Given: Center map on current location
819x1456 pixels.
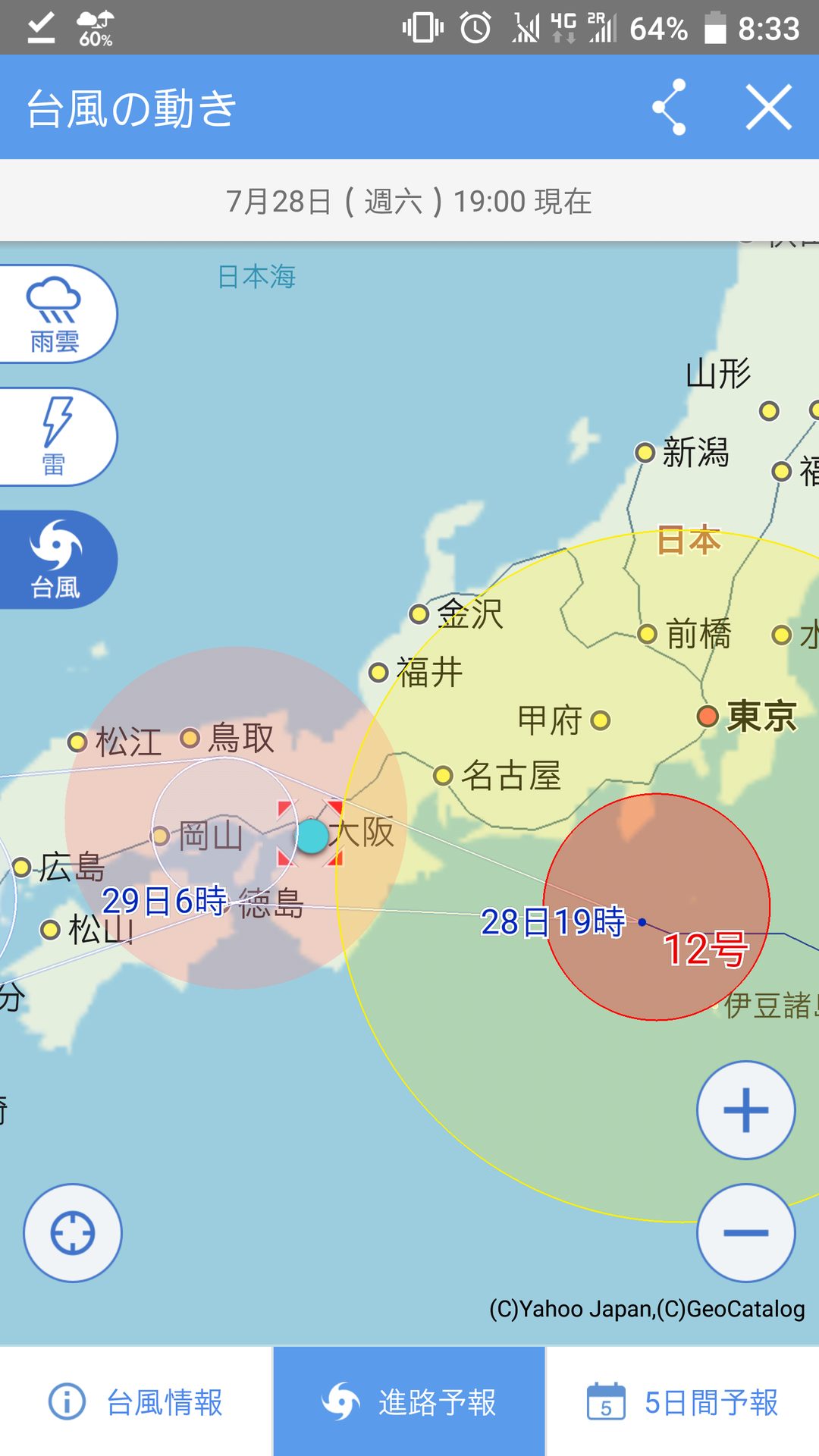Looking at the screenshot, I should pyautogui.click(x=73, y=1233).
